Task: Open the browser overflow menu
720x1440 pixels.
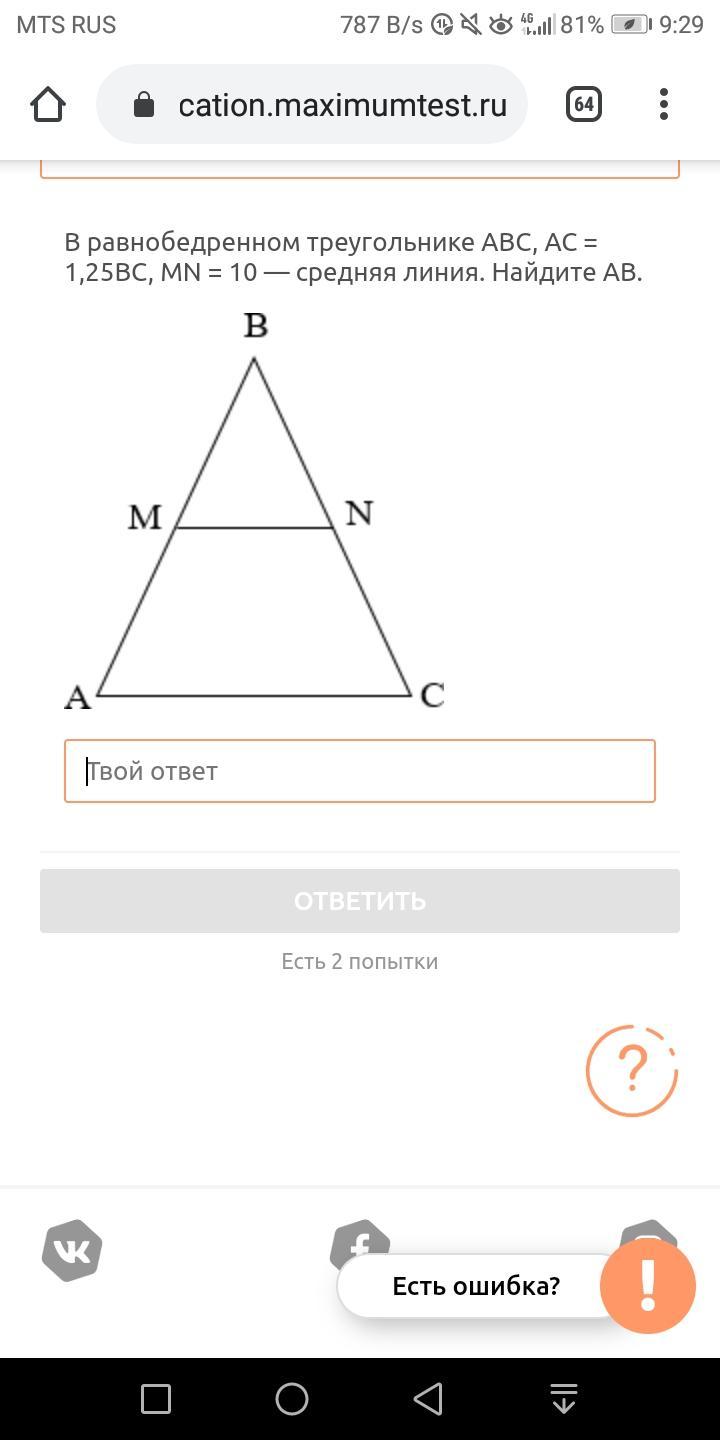Action: tap(664, 104)
